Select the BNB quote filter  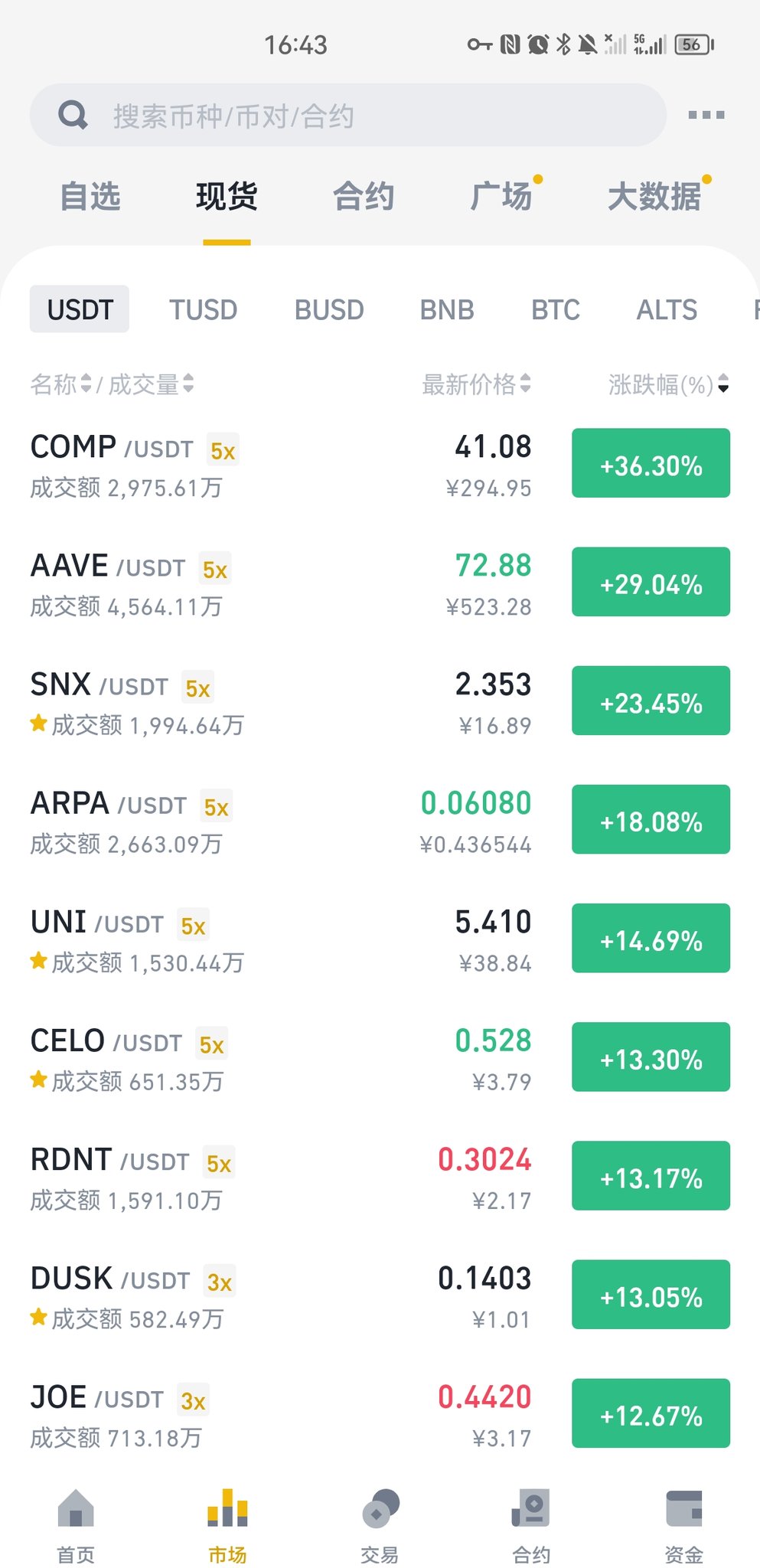click(447, 310)
